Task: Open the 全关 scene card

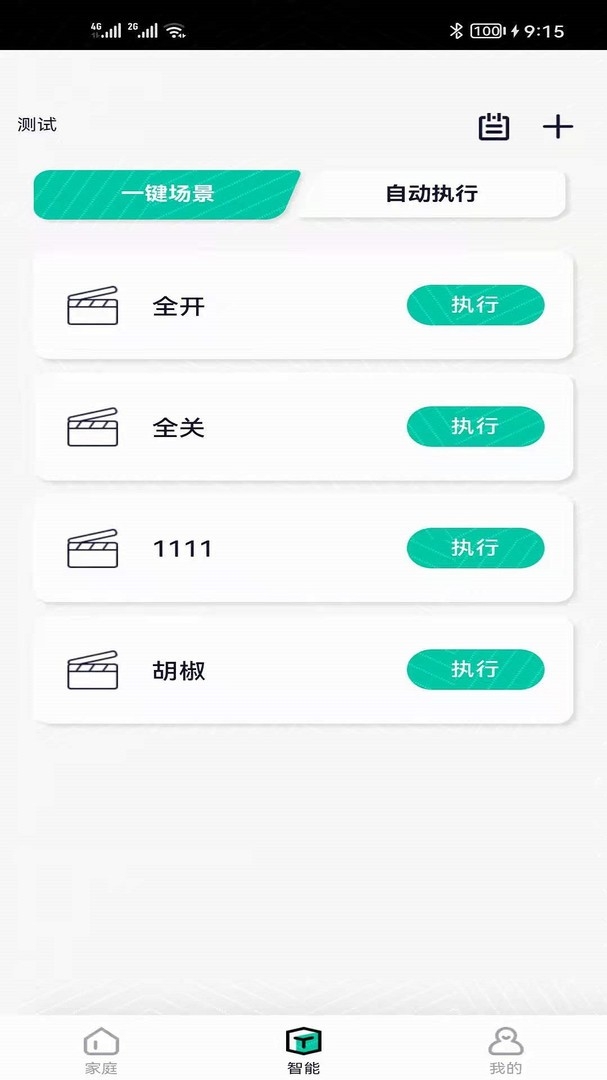Action: point(303,427)
